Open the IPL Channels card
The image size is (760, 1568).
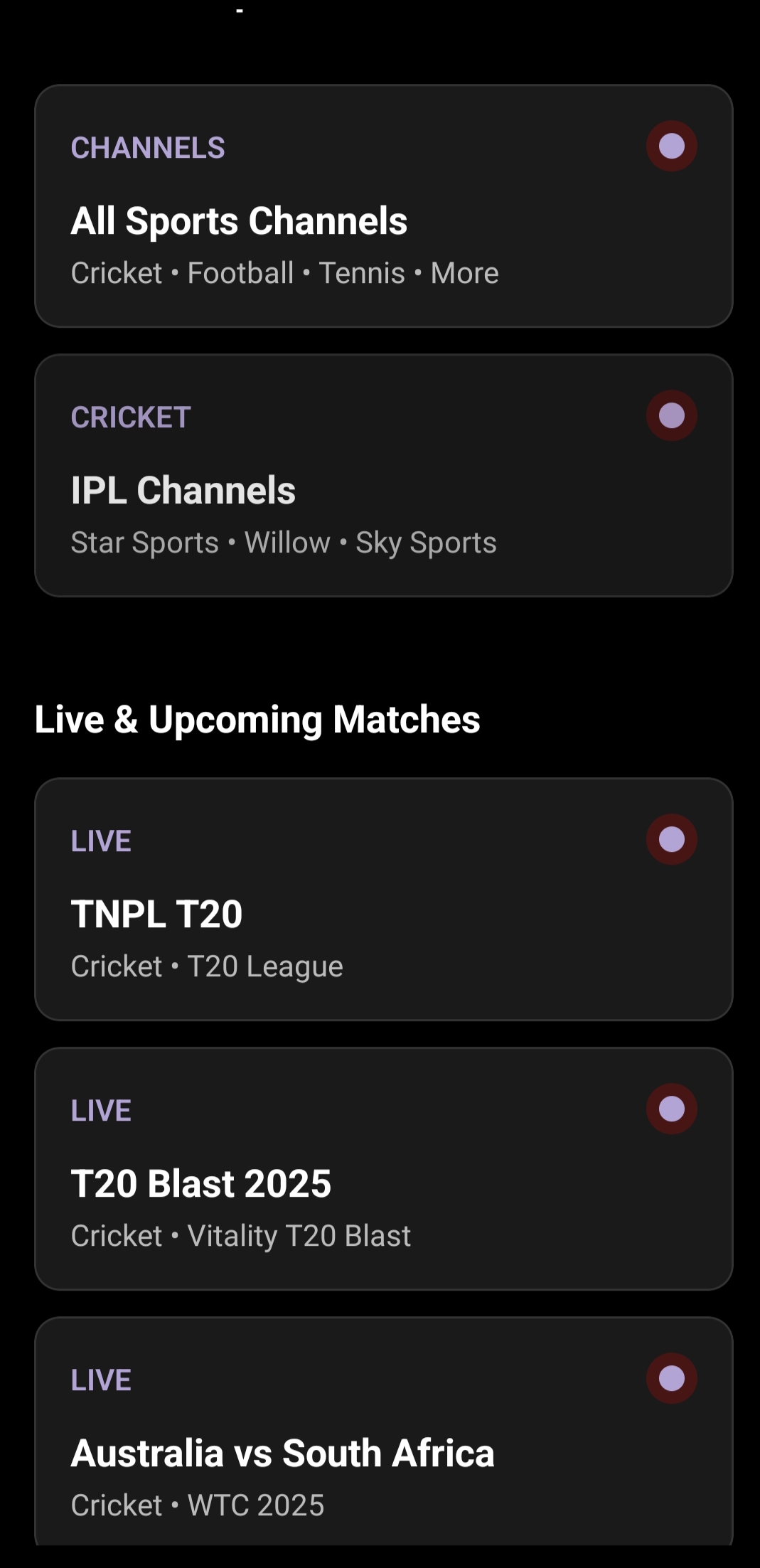(382, 476)
